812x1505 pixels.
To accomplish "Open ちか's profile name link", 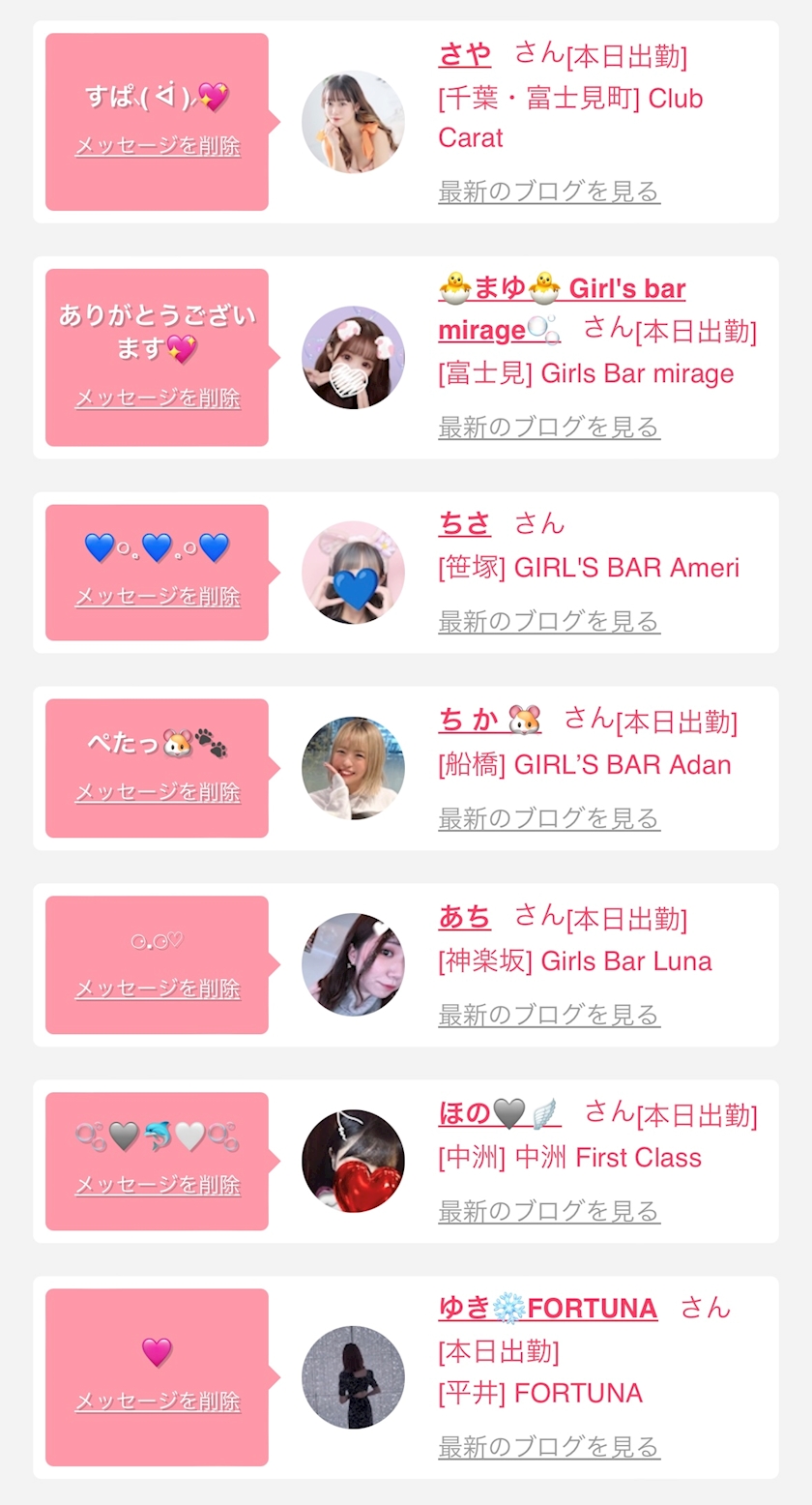I will pos(489,721).
